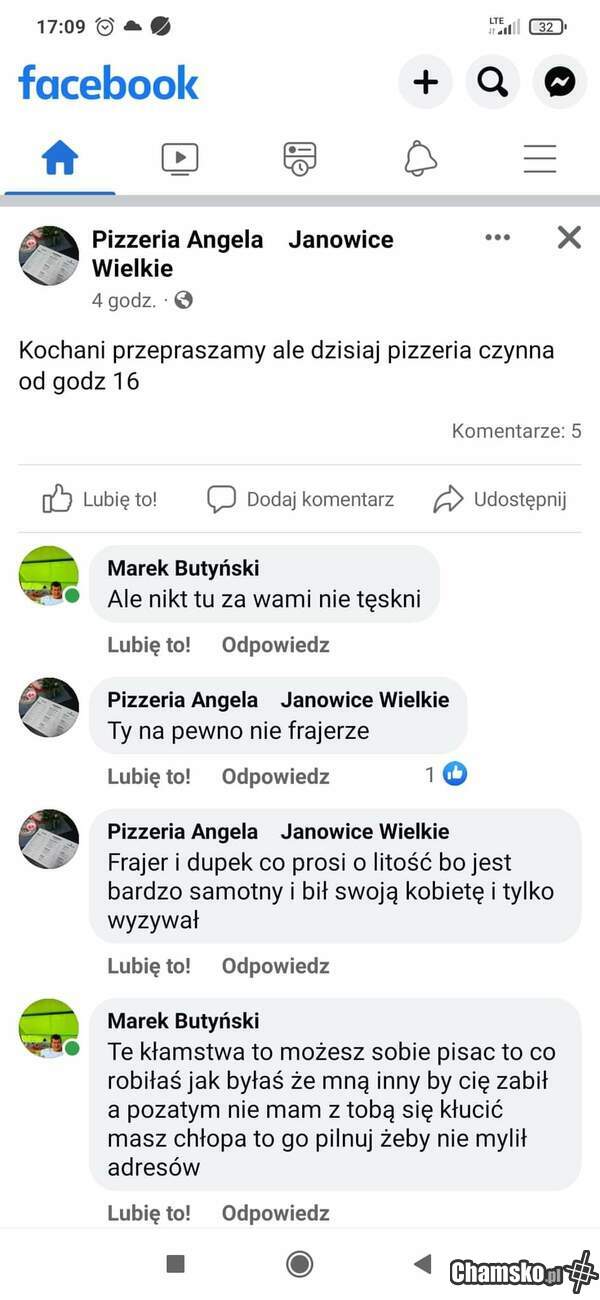The image size is (600, 1300).
Task: Like the comment "Ale nikt tu za wami nie tęskni"
Action: 148,645
